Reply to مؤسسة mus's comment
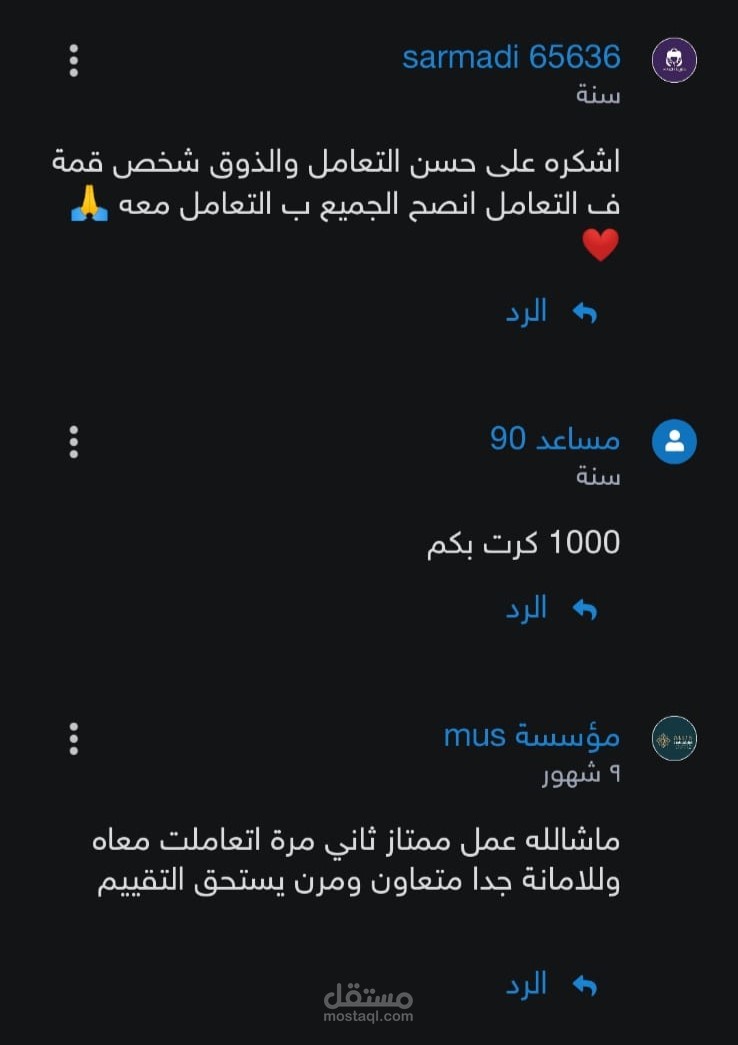 tap(551, 985)
